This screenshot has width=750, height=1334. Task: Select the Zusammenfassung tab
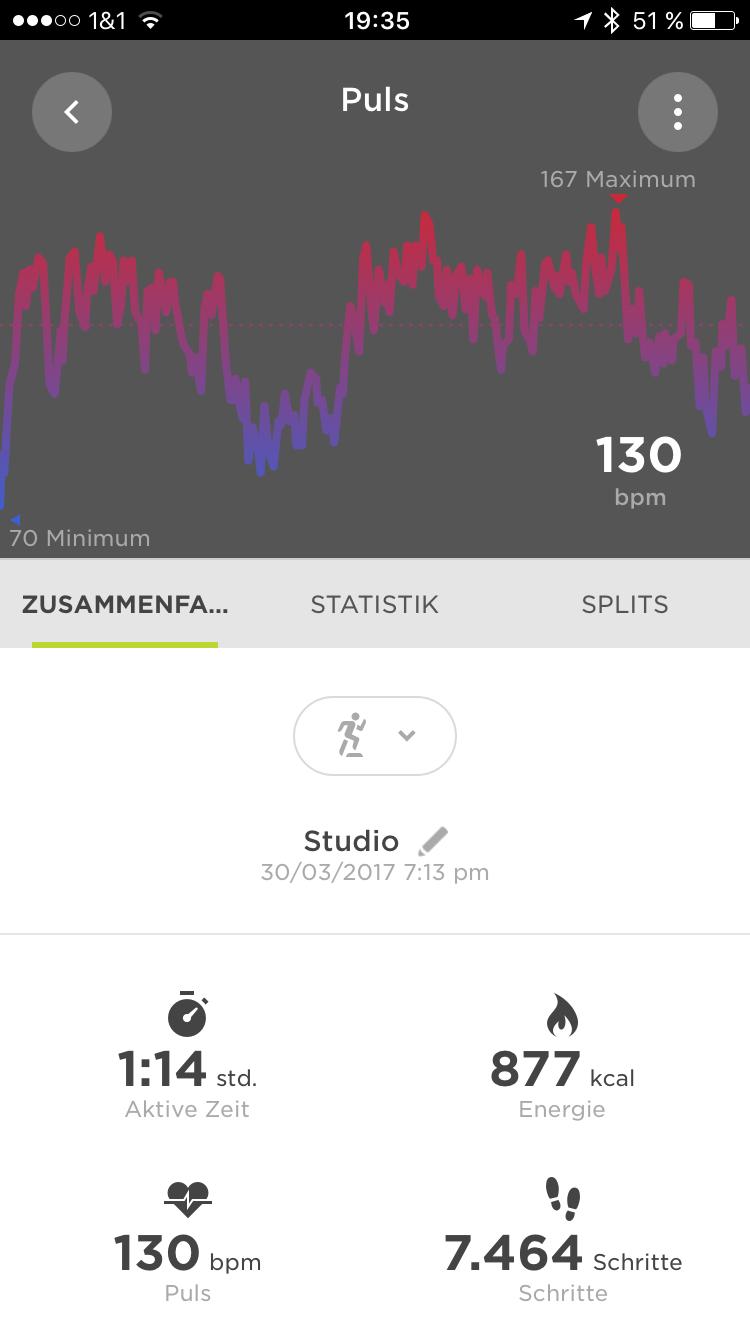125,604
